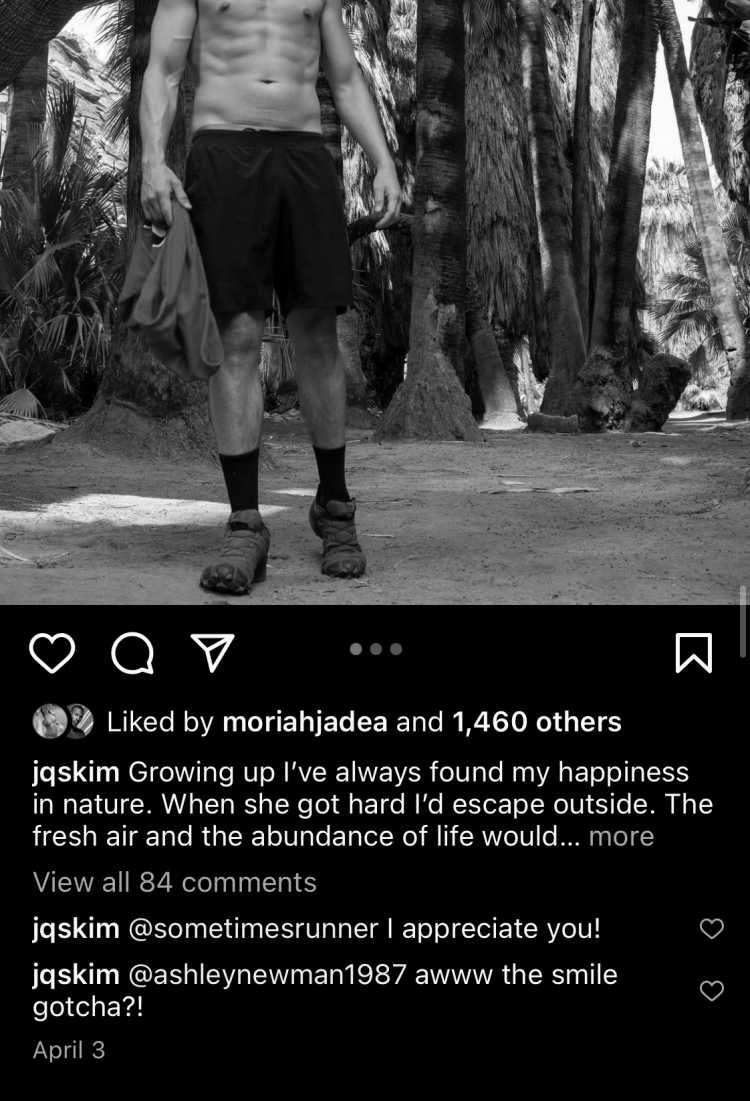Open the comment bubble icon

tap(132, 653)
